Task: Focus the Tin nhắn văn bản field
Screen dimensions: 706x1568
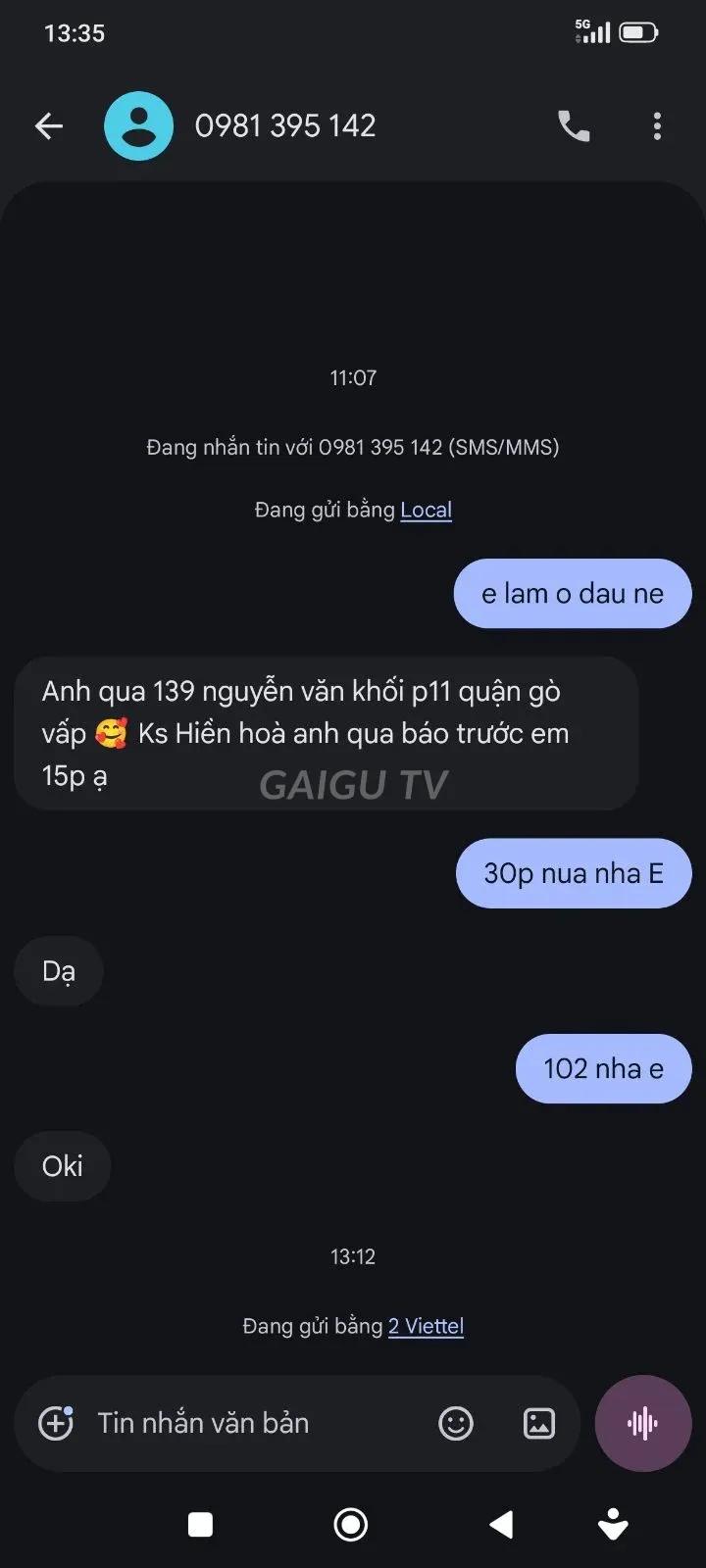Action: pyautogui.click(x=255, y=1423)
